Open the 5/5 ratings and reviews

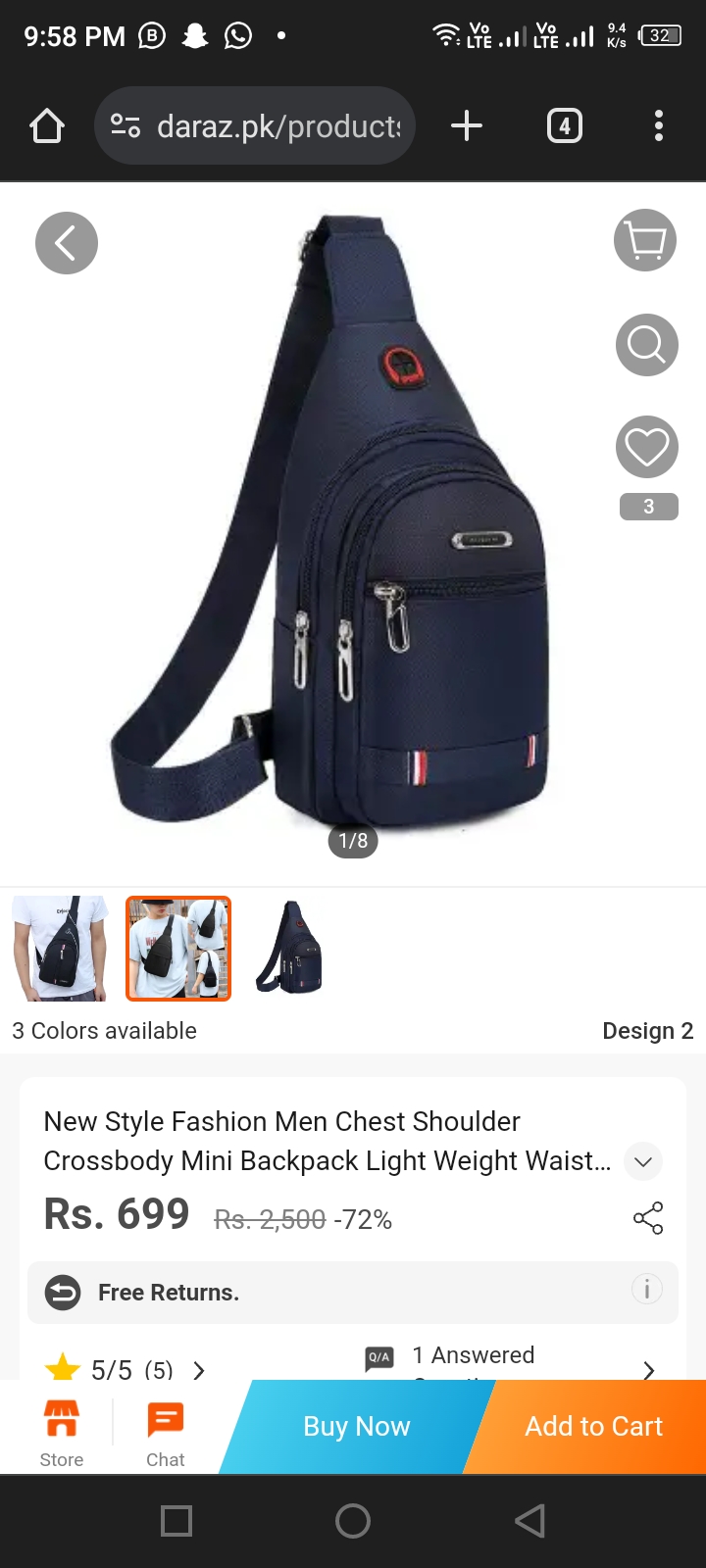(127, 1368)
